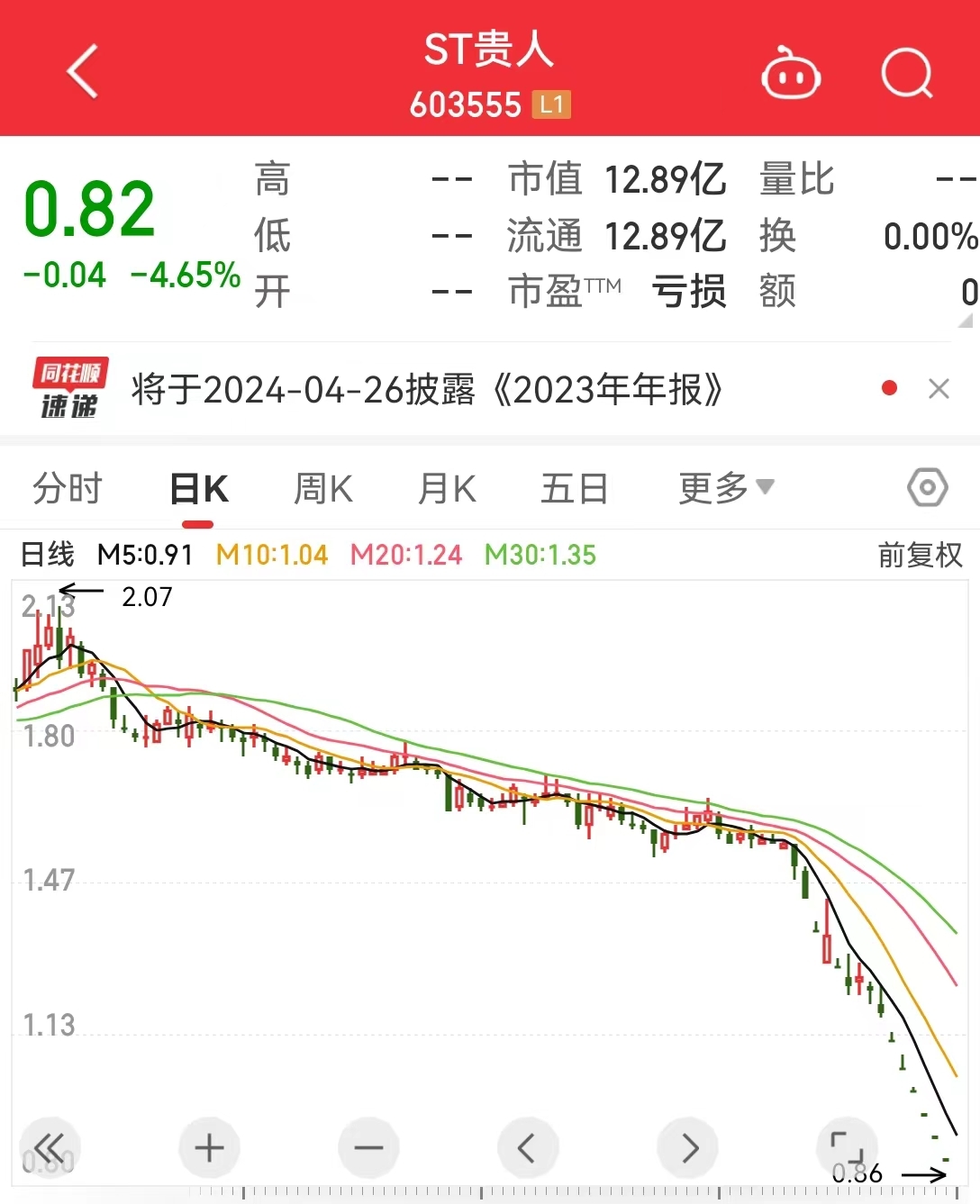Enter fullscreen chart view

[847, 1146]
